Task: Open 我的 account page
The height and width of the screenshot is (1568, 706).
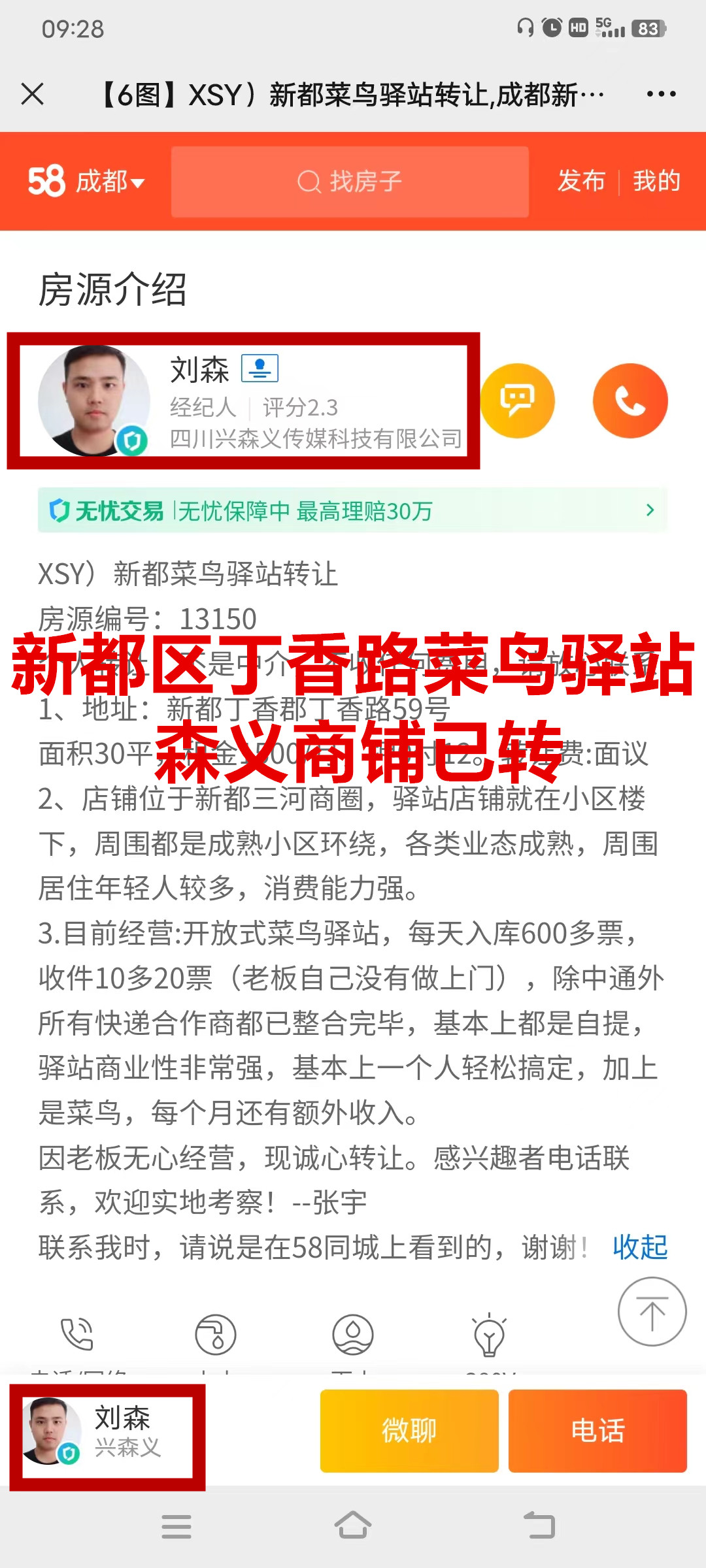Action: 656,181
